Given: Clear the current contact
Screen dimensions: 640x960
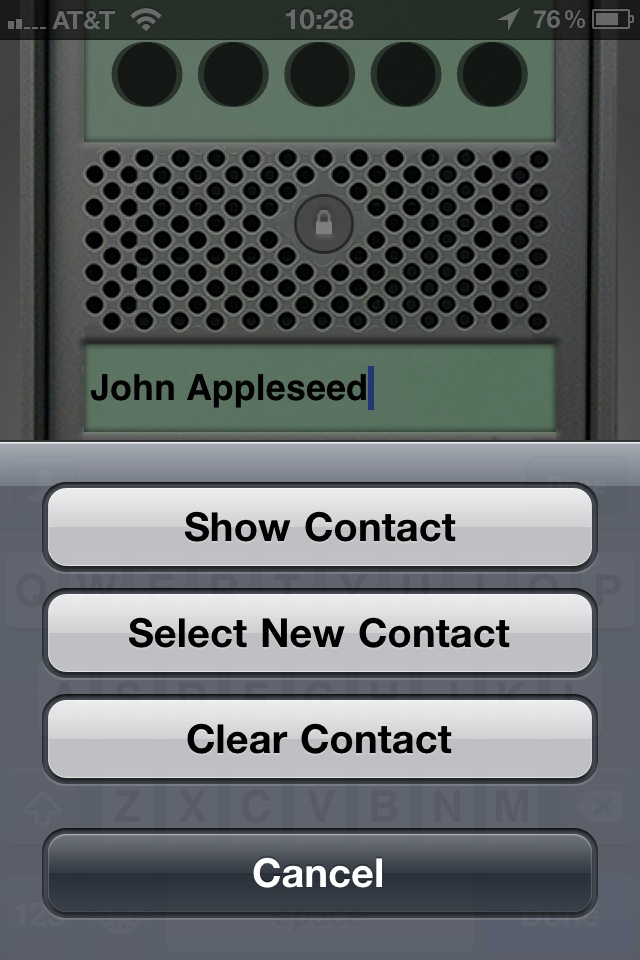Looking at the screenshot, I should tap(320, 739).
